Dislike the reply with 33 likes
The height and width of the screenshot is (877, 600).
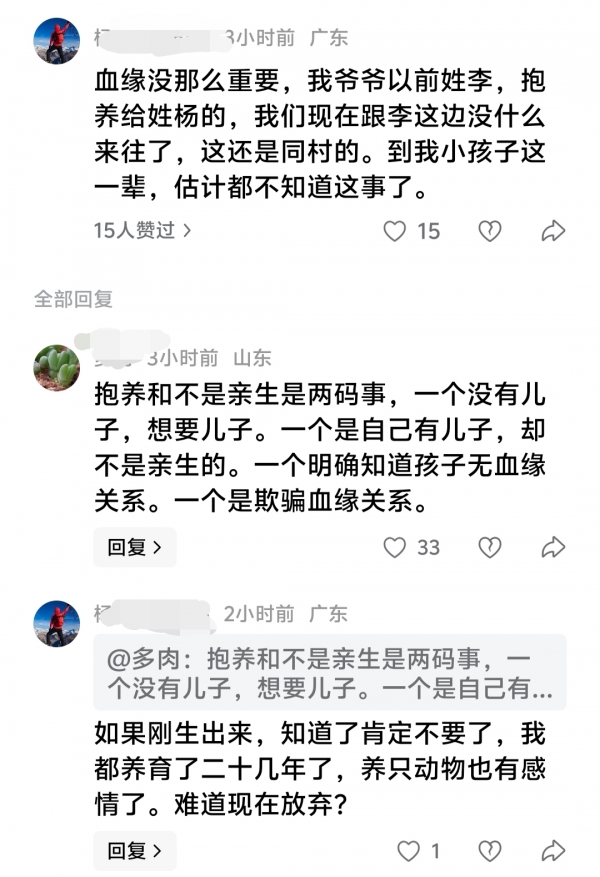tap(488, 547)
